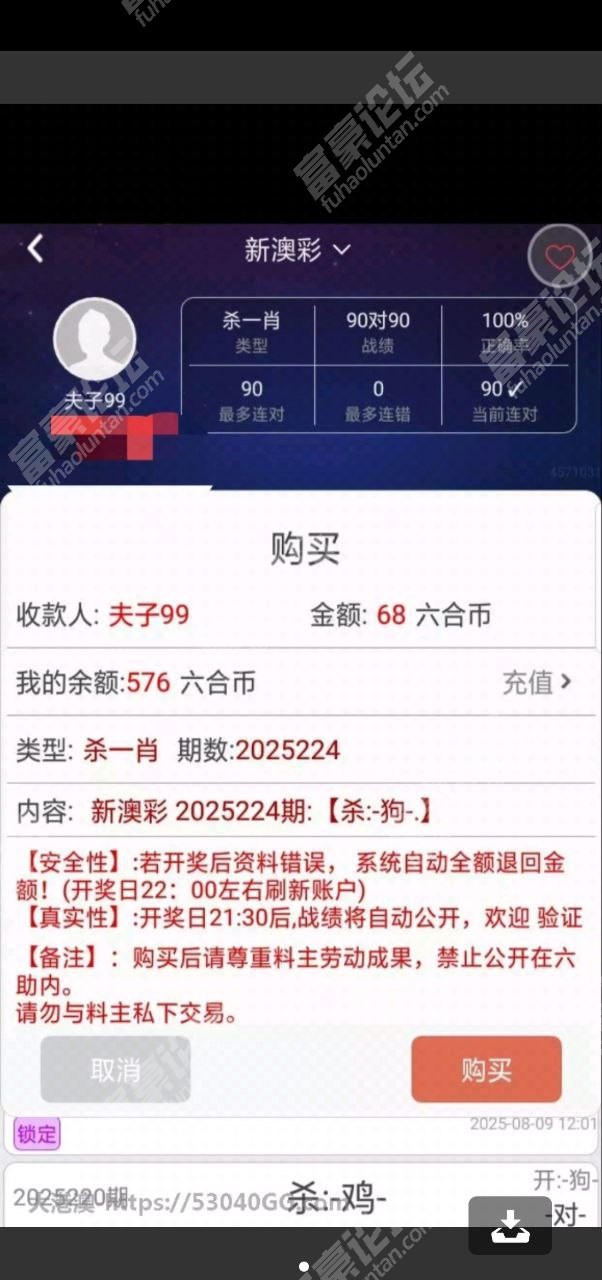Image resolution: width=602 pixels, height=1280 pixels.
Task: Go back with the top-left arrow
Action: (36, 248)
